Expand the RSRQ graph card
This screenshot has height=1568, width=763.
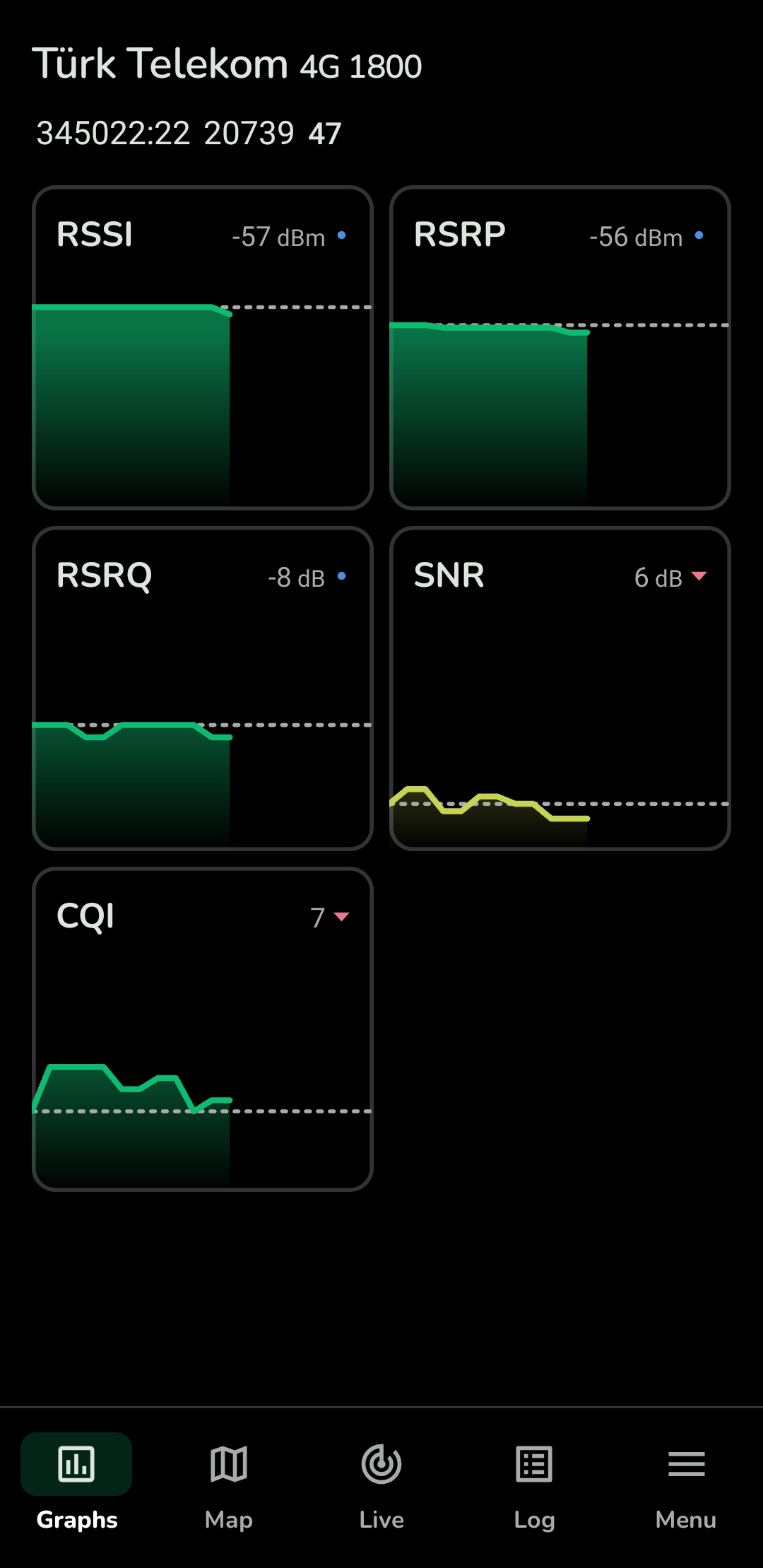[203, 688]
